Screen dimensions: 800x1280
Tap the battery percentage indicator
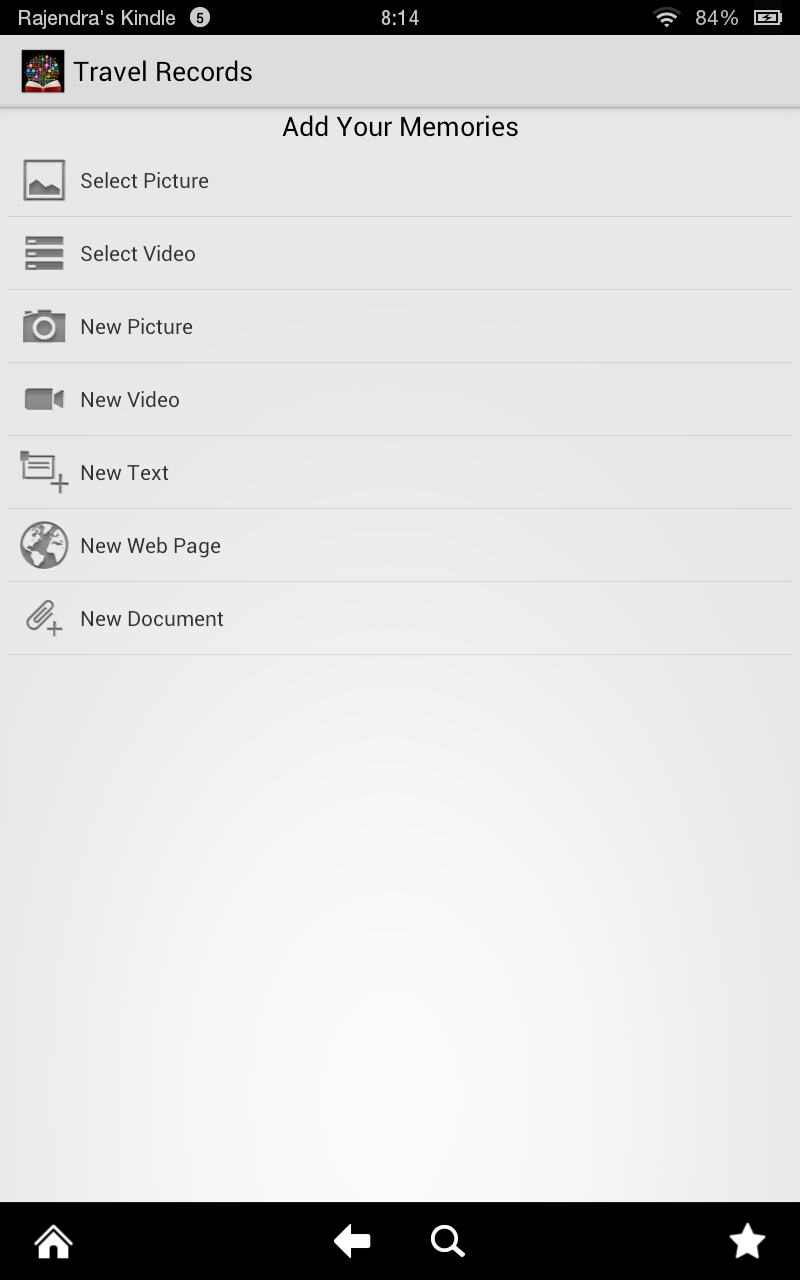(713, 17)
